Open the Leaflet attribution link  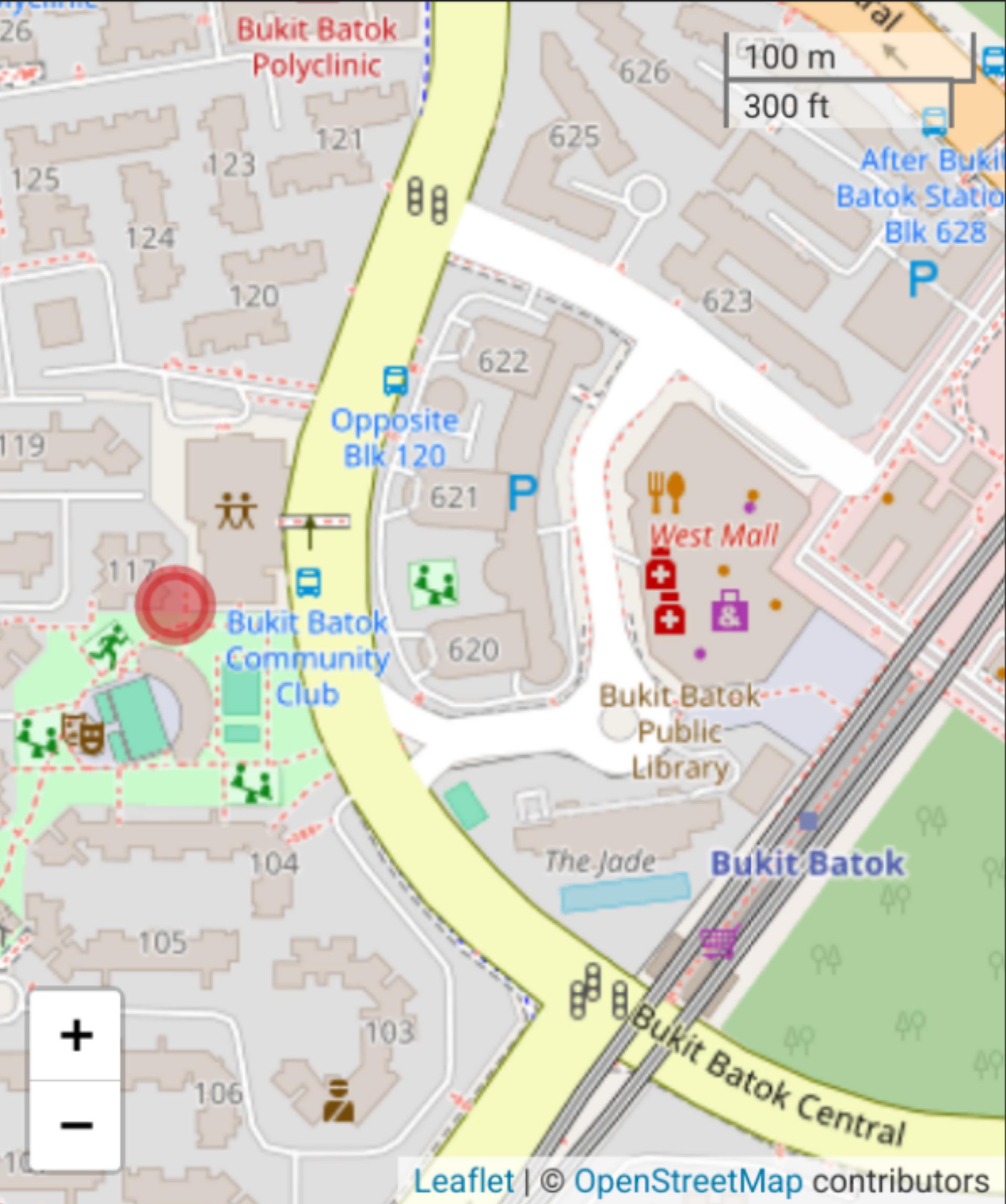point(463,1181)
